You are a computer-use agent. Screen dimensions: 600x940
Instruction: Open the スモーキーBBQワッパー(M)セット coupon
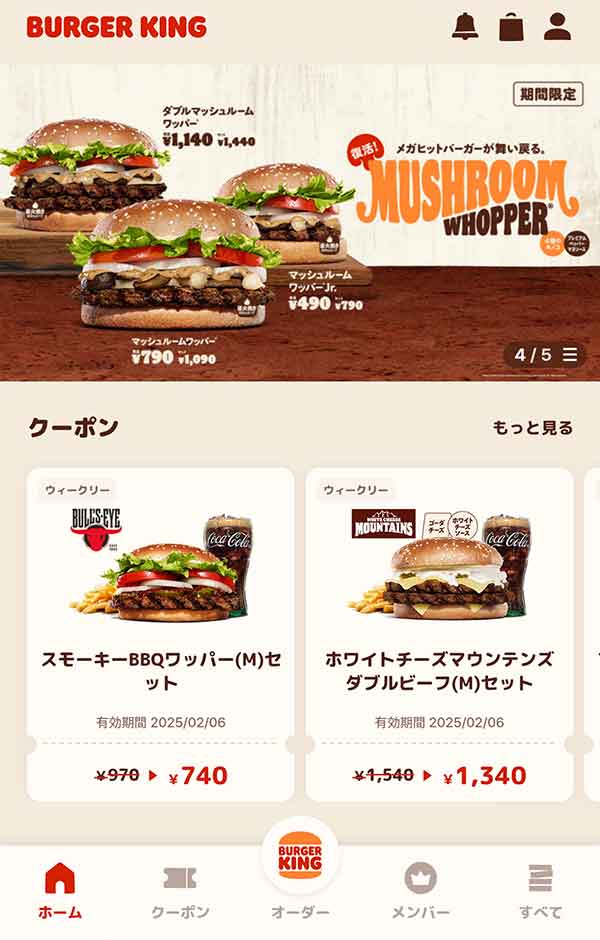pyautogui.click(x=160, y=634)
